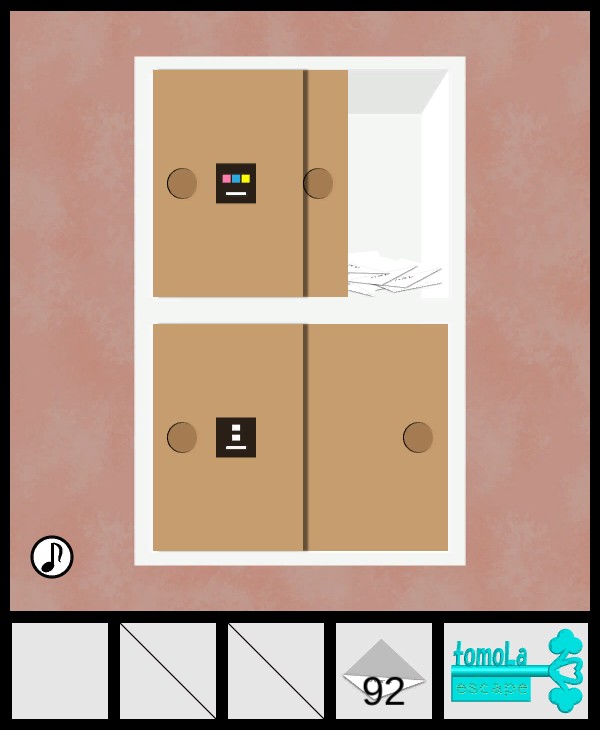Image resolution: width=600 pixels, height=730 pixels.
Task: Tap the black dots lock panel
Action: pyautogui.click(x=236, y=437)
